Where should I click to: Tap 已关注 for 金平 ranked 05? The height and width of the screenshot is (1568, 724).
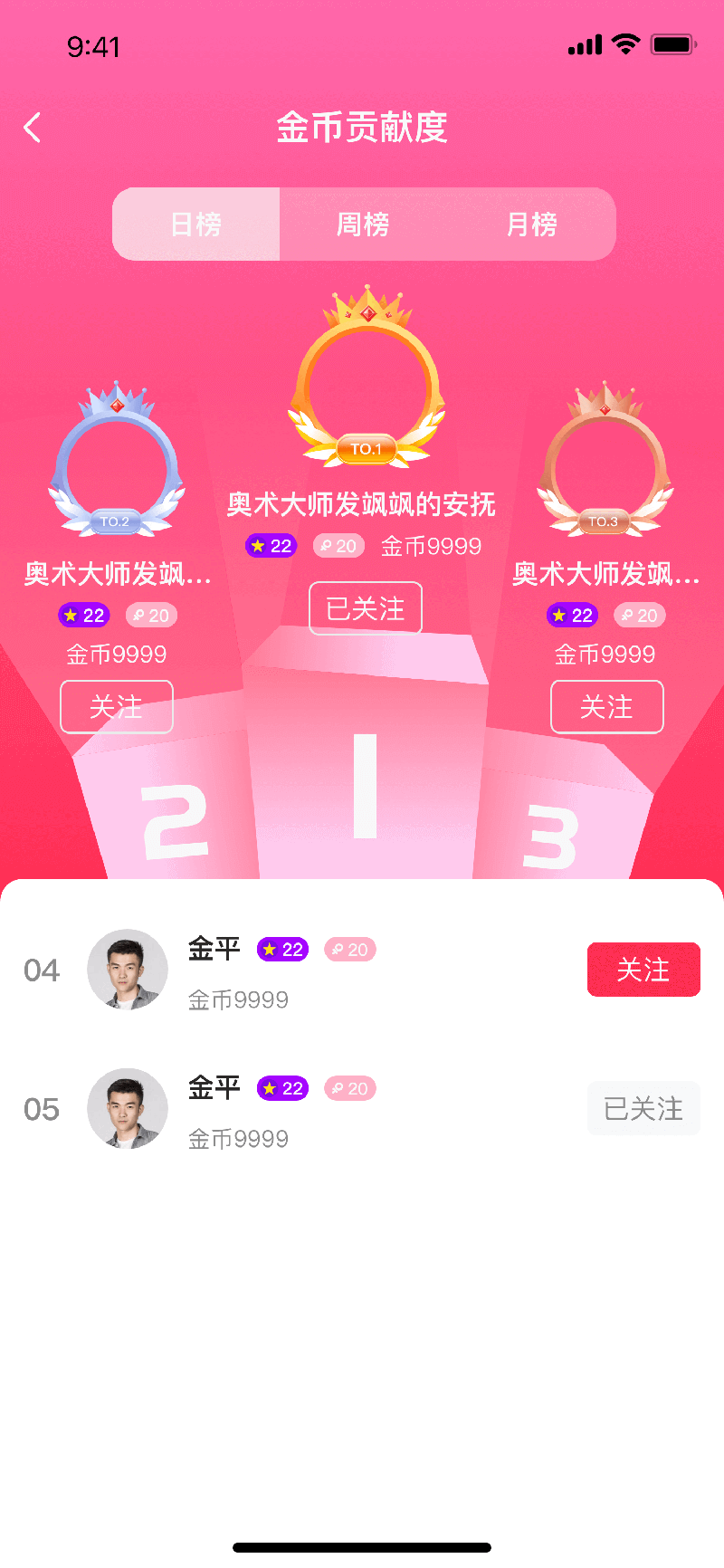pos(643,1109)
